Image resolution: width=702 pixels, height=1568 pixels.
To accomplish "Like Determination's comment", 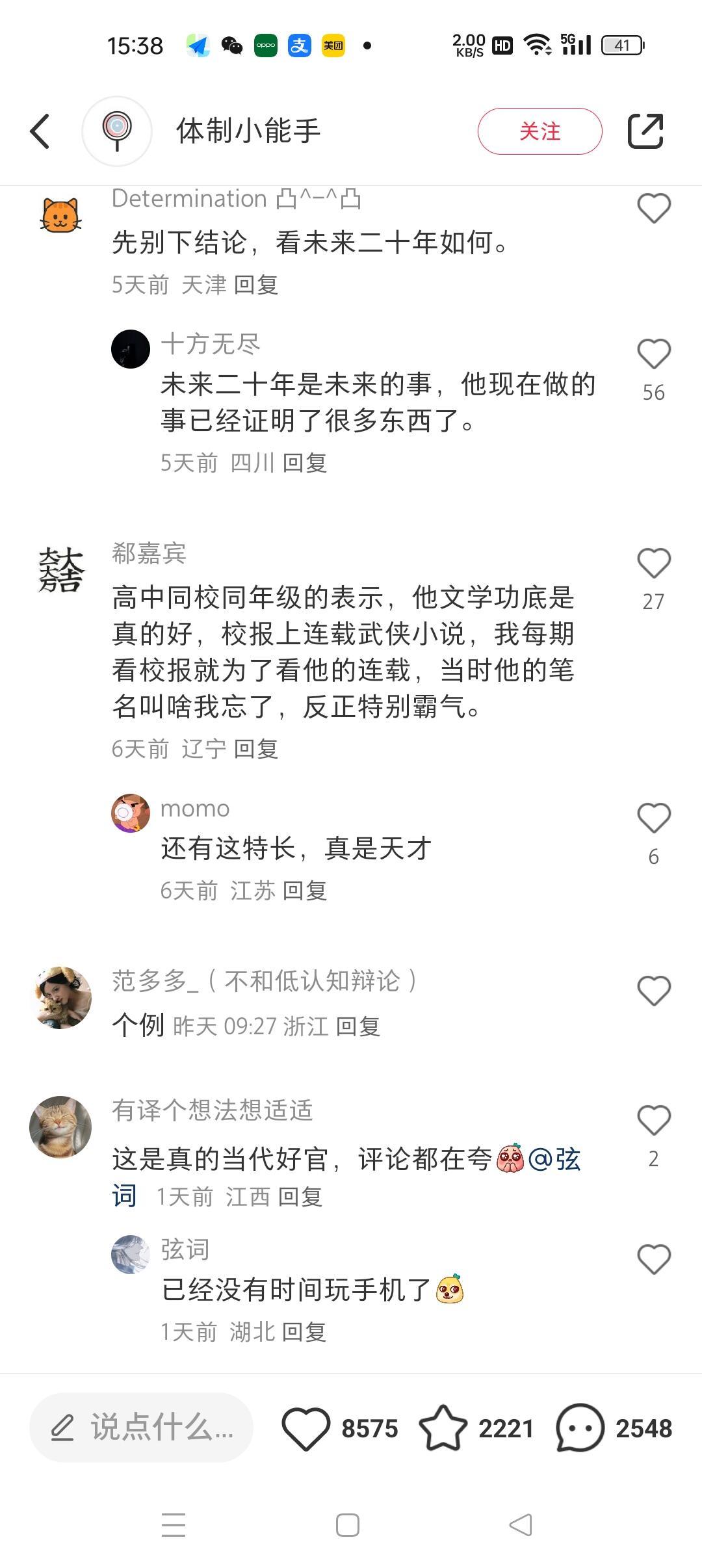I will tap(653, 209).
